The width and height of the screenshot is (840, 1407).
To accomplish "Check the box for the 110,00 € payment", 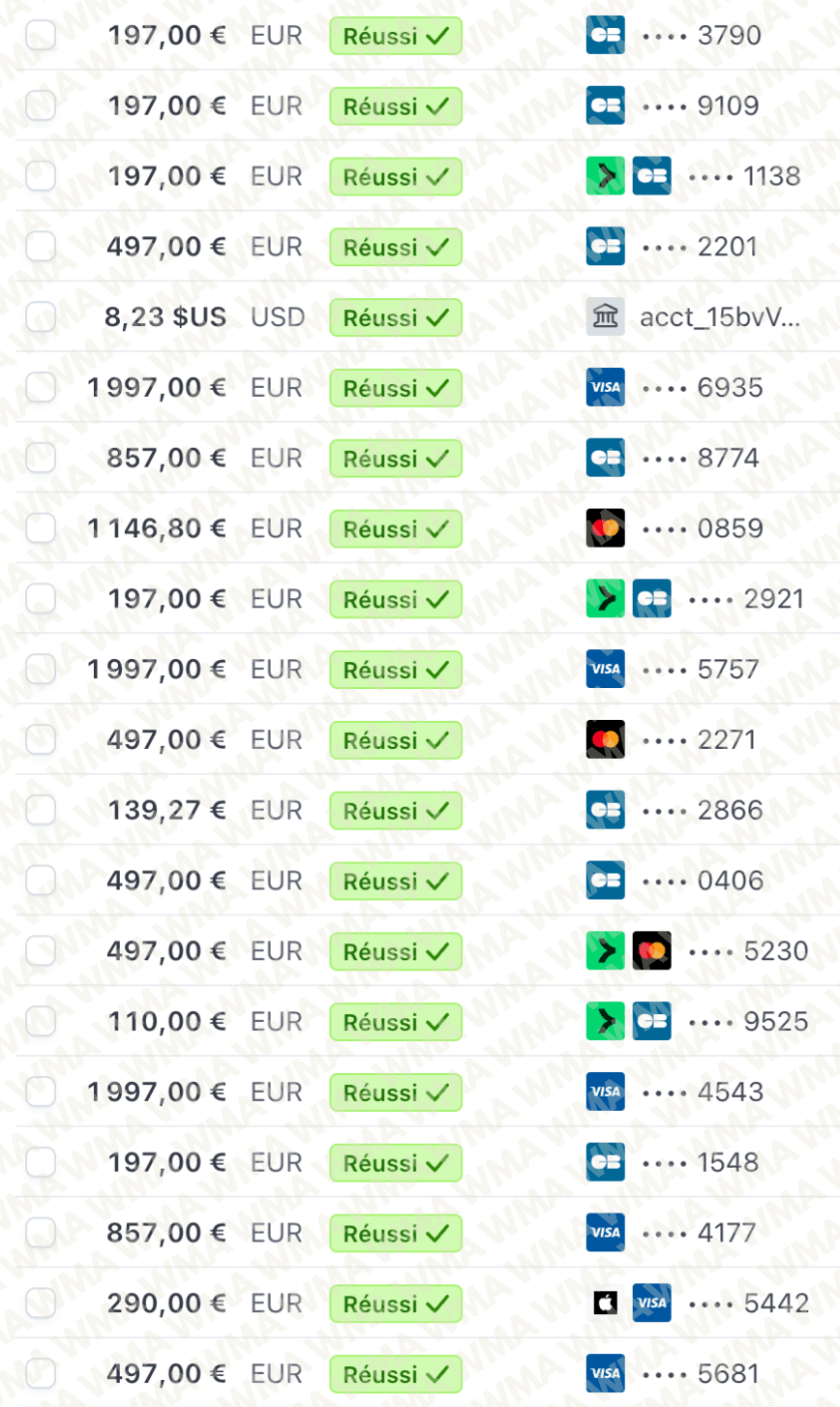I will click(x=41, y=1022).
